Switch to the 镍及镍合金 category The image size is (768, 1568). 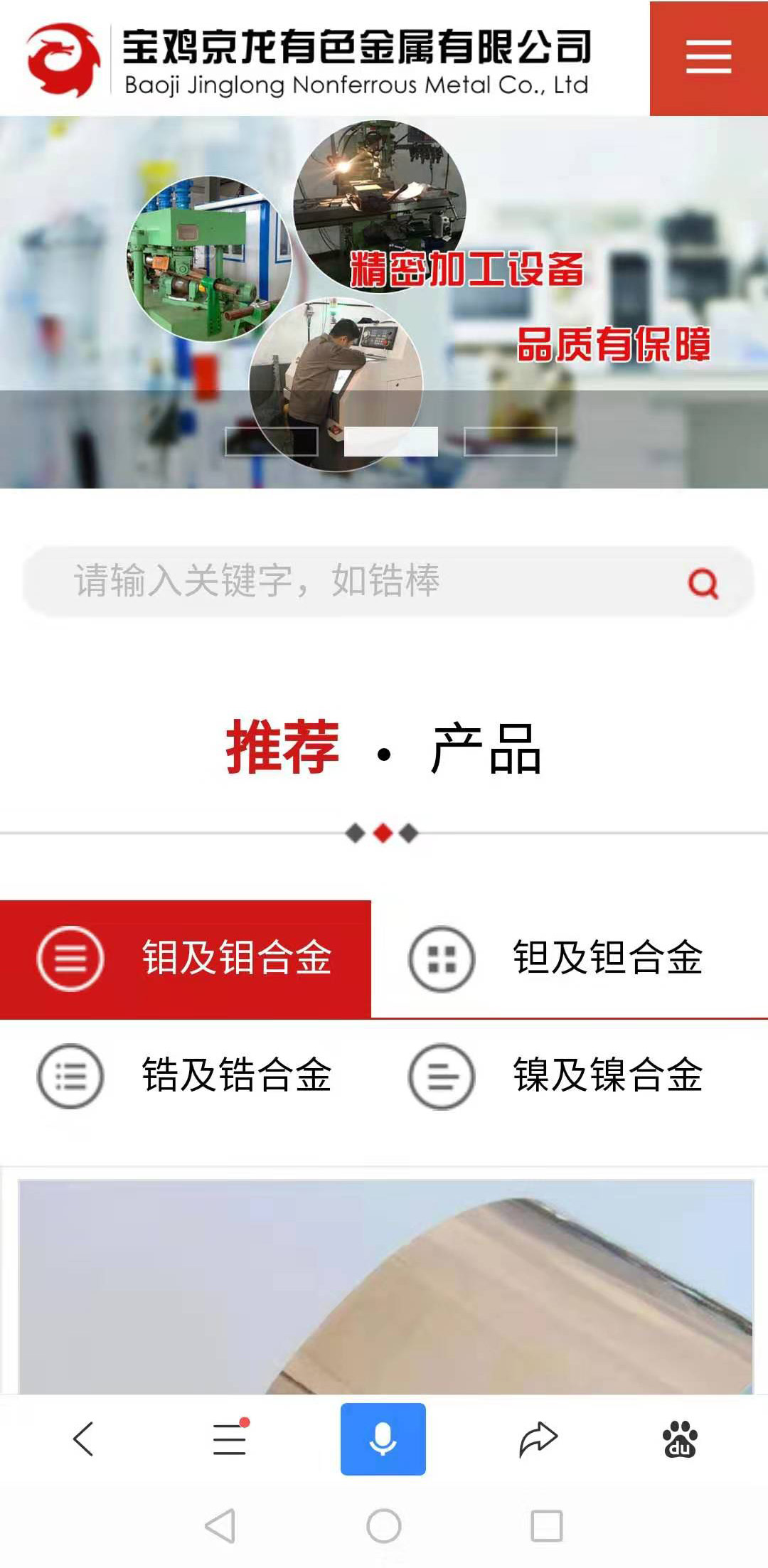coord(569,1074)
